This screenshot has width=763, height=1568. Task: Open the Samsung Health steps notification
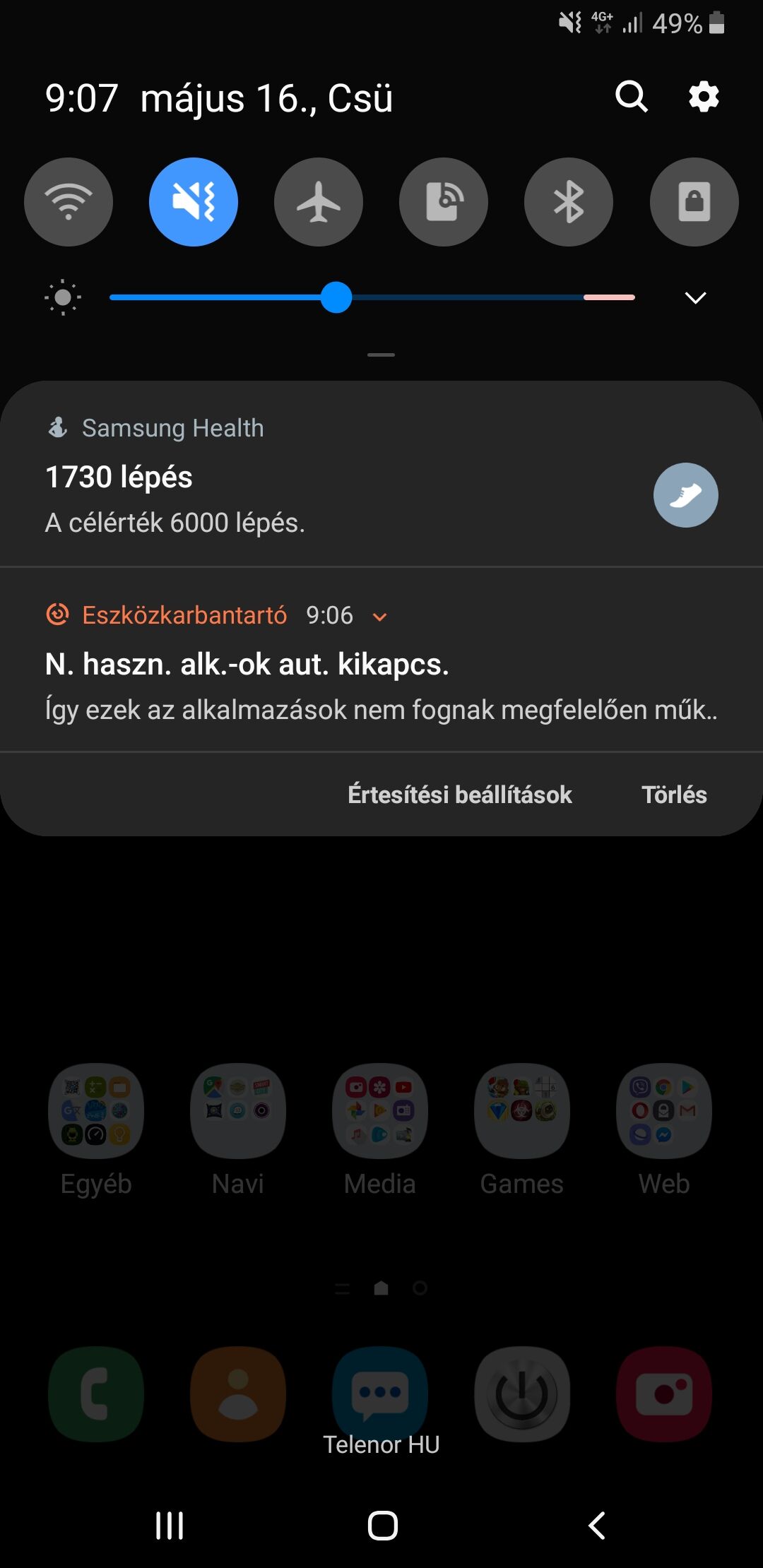pyautogui.click(x=381, y=475)
